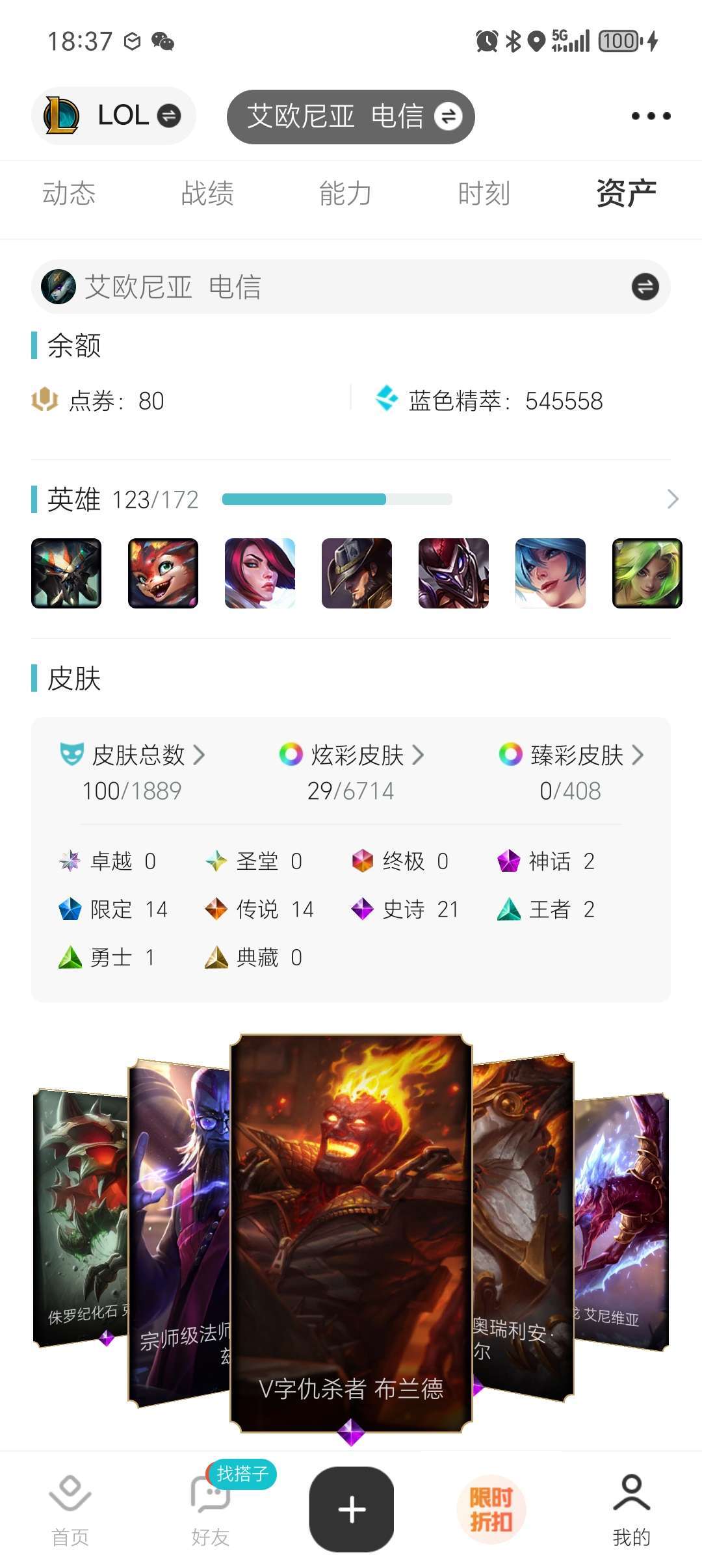Change account in 艾欧尼亚 电信 selector bar
702x1568 pixels.
pos(351,287)
